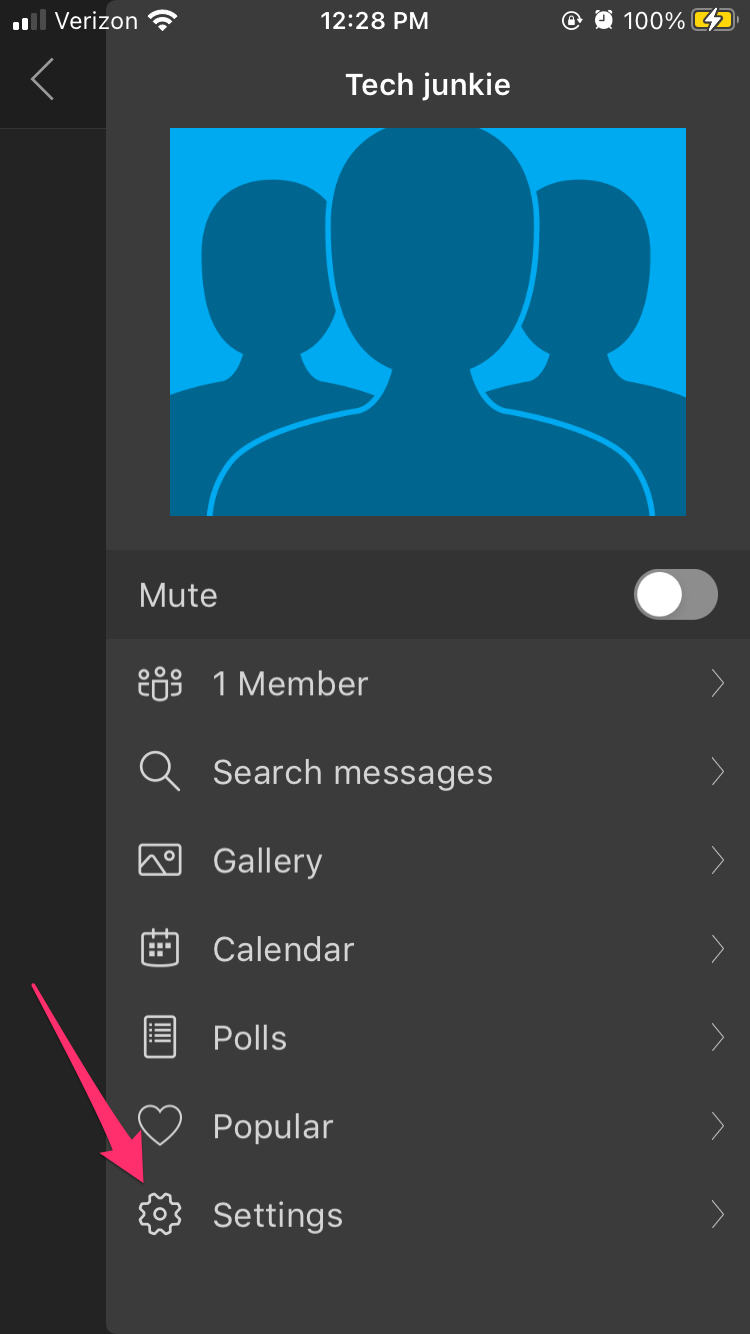
Task: Open Popular messages
Action: 428,1127
